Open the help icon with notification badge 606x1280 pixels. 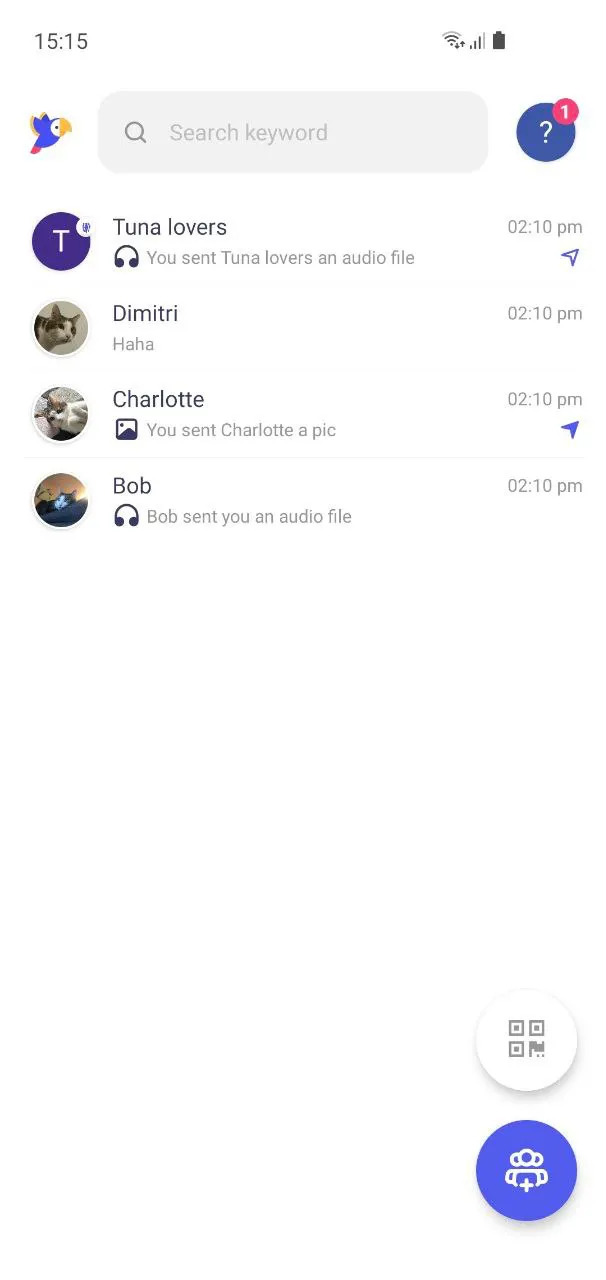tap(546, 132)
